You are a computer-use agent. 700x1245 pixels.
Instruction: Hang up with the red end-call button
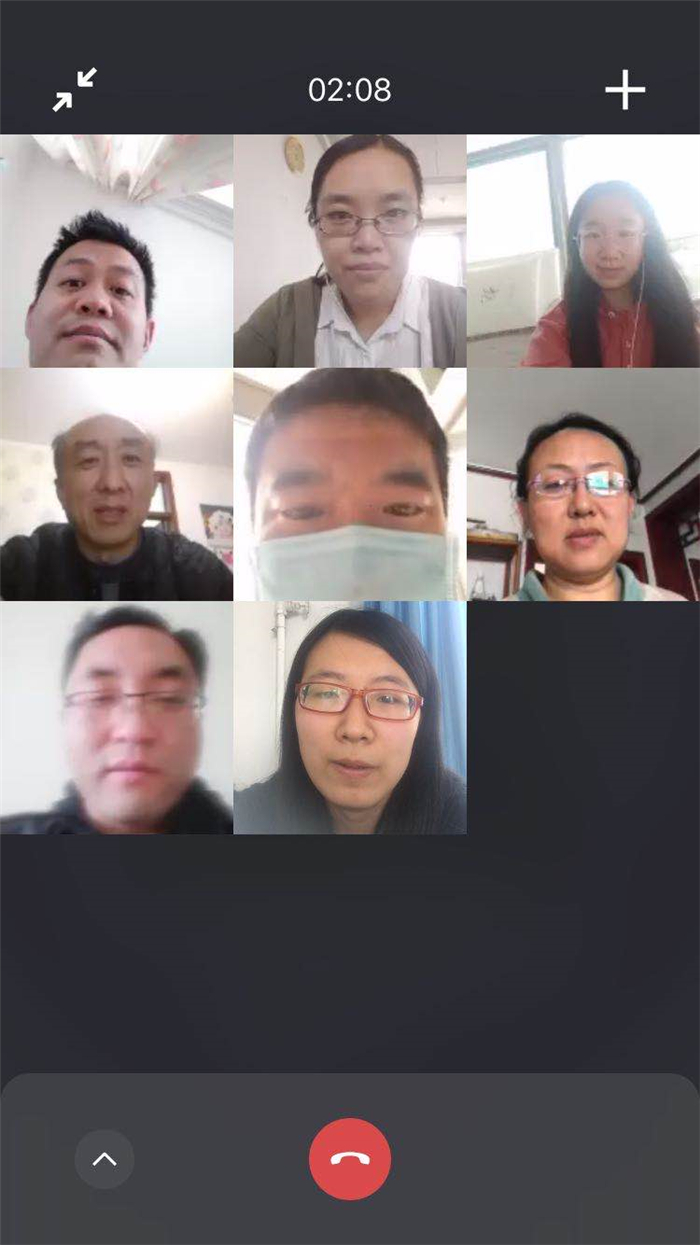350,1159
